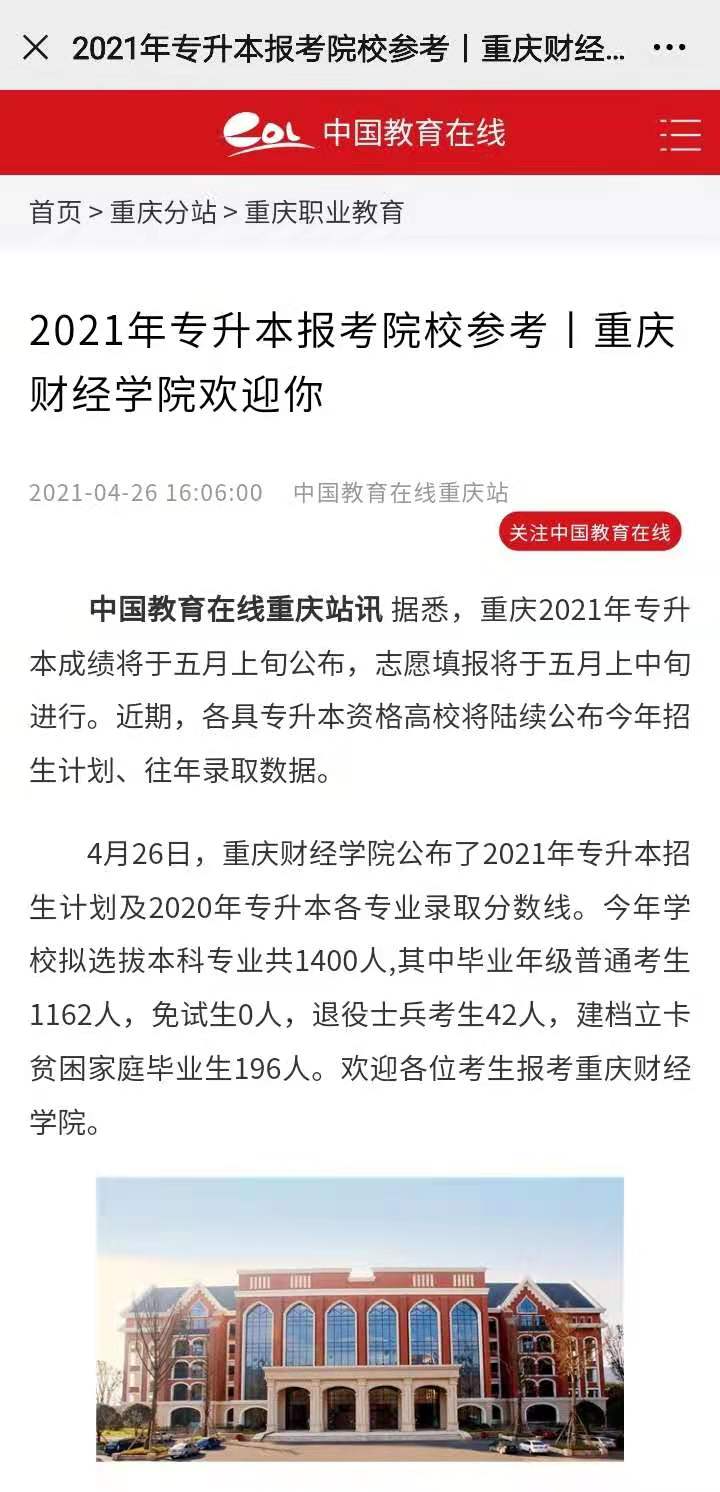Tap the 关注中国教育在线 button
The height and width of the screenshot is (1492, 720).
coord(590,532)
